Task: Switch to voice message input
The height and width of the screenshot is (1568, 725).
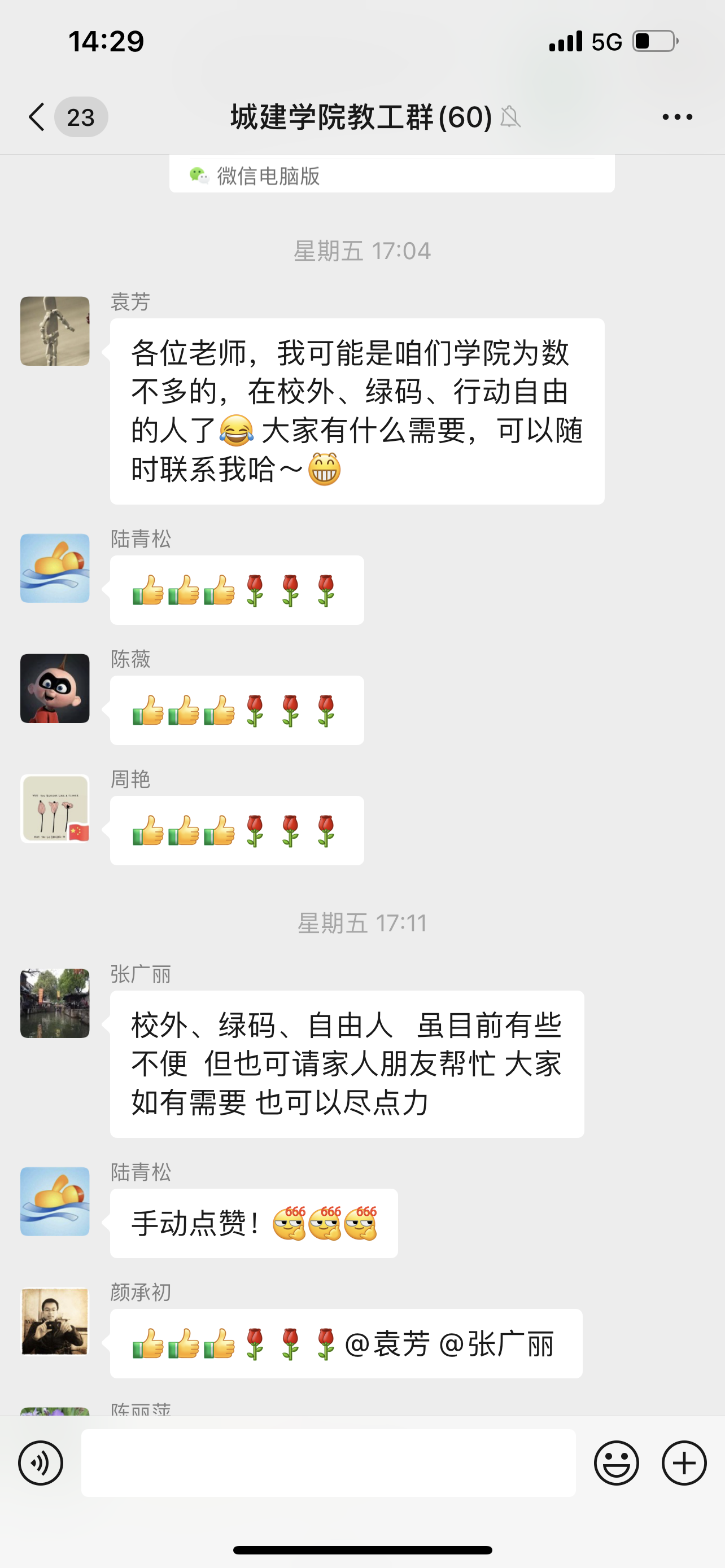Action: click(41, 1462)
